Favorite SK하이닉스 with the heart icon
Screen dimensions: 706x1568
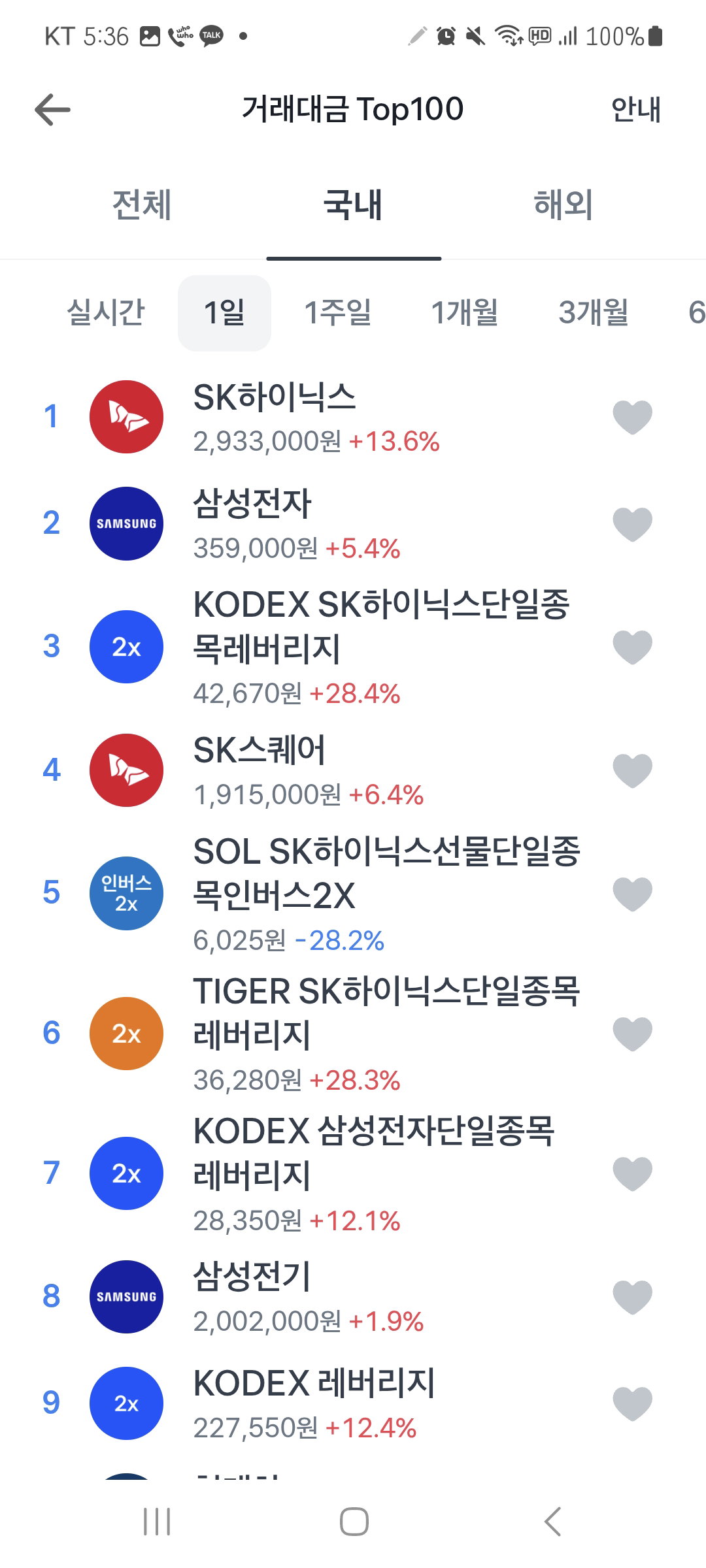pyautogui.click(x=632, y=417)
